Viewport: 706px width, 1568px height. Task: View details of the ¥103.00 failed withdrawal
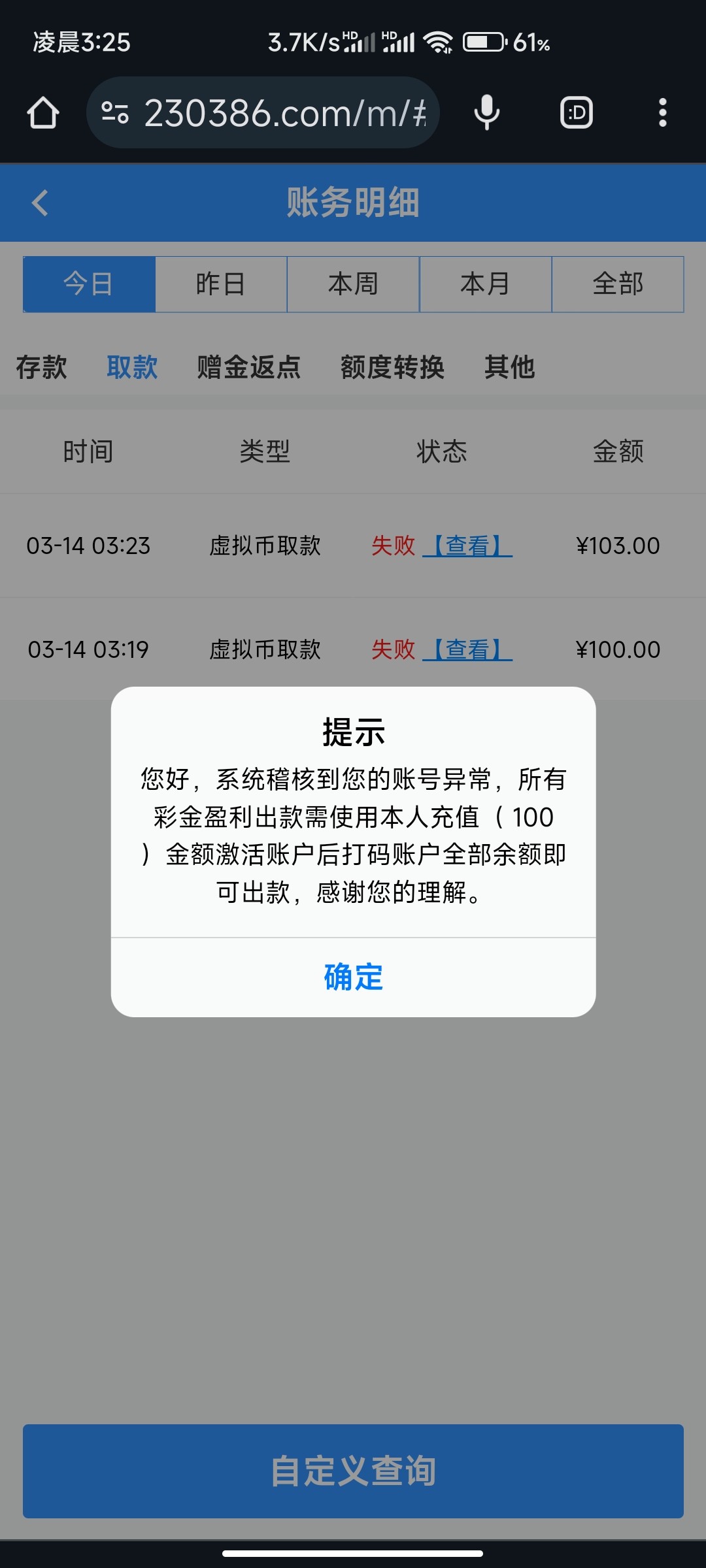(467, 546)
